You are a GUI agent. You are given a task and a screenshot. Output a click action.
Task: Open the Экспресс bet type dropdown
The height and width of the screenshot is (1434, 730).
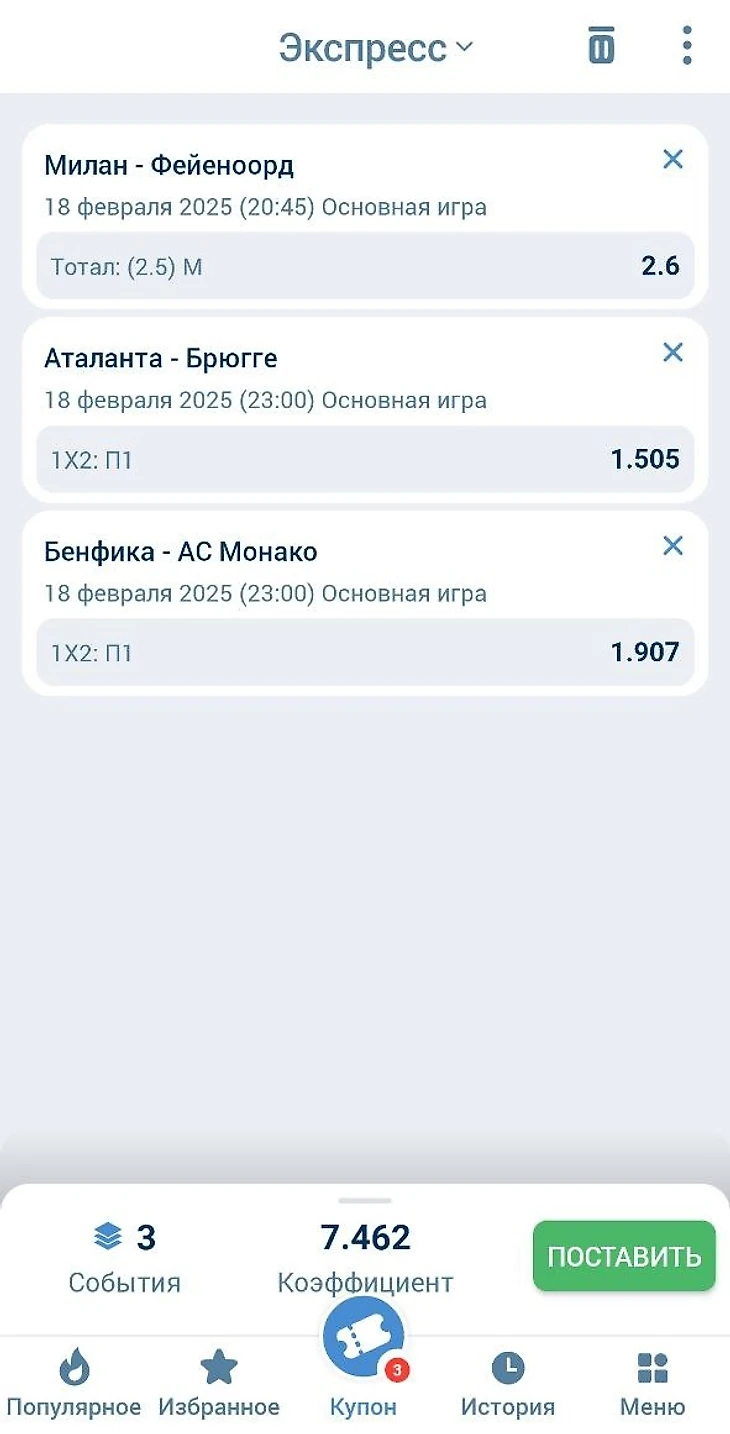(x=375, y=47)
